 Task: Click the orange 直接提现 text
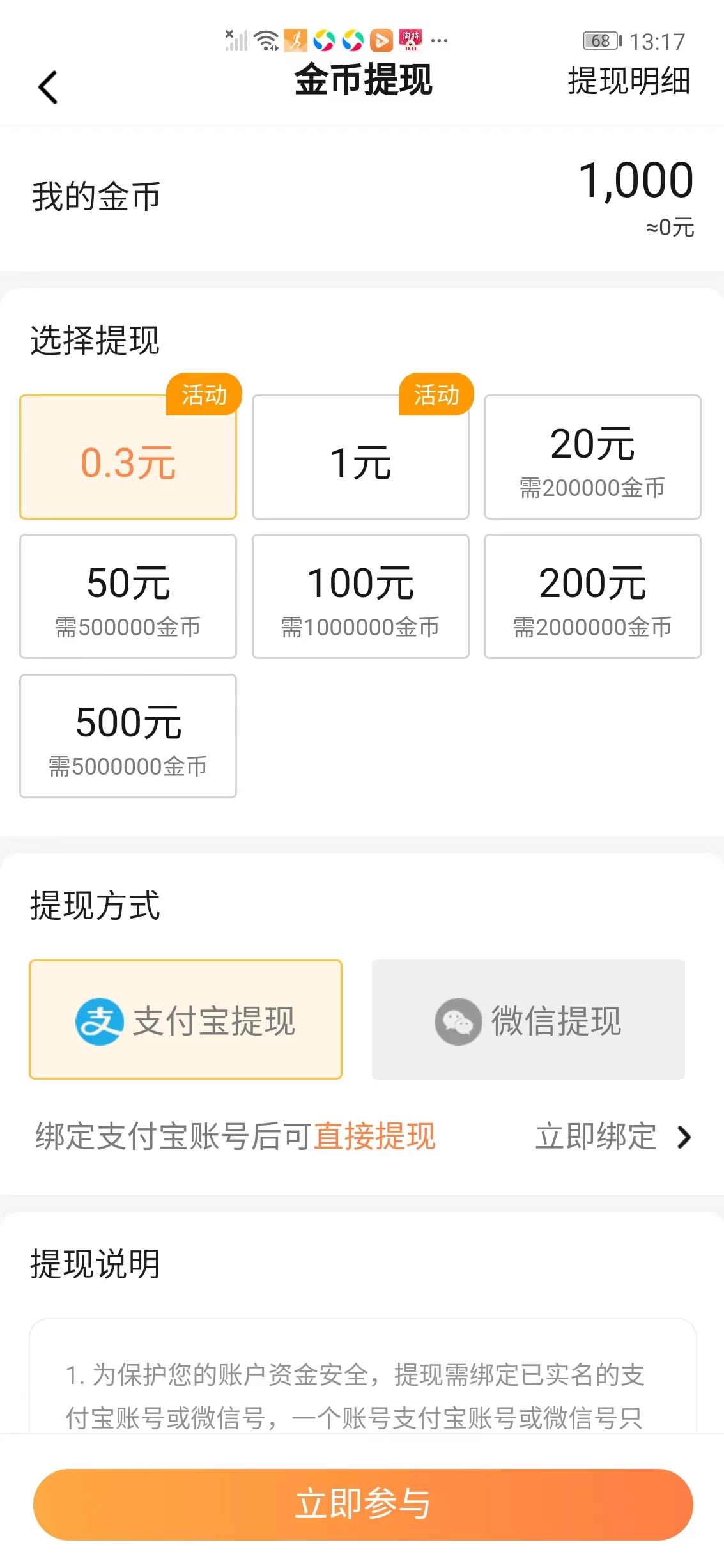click(374, 1136)
